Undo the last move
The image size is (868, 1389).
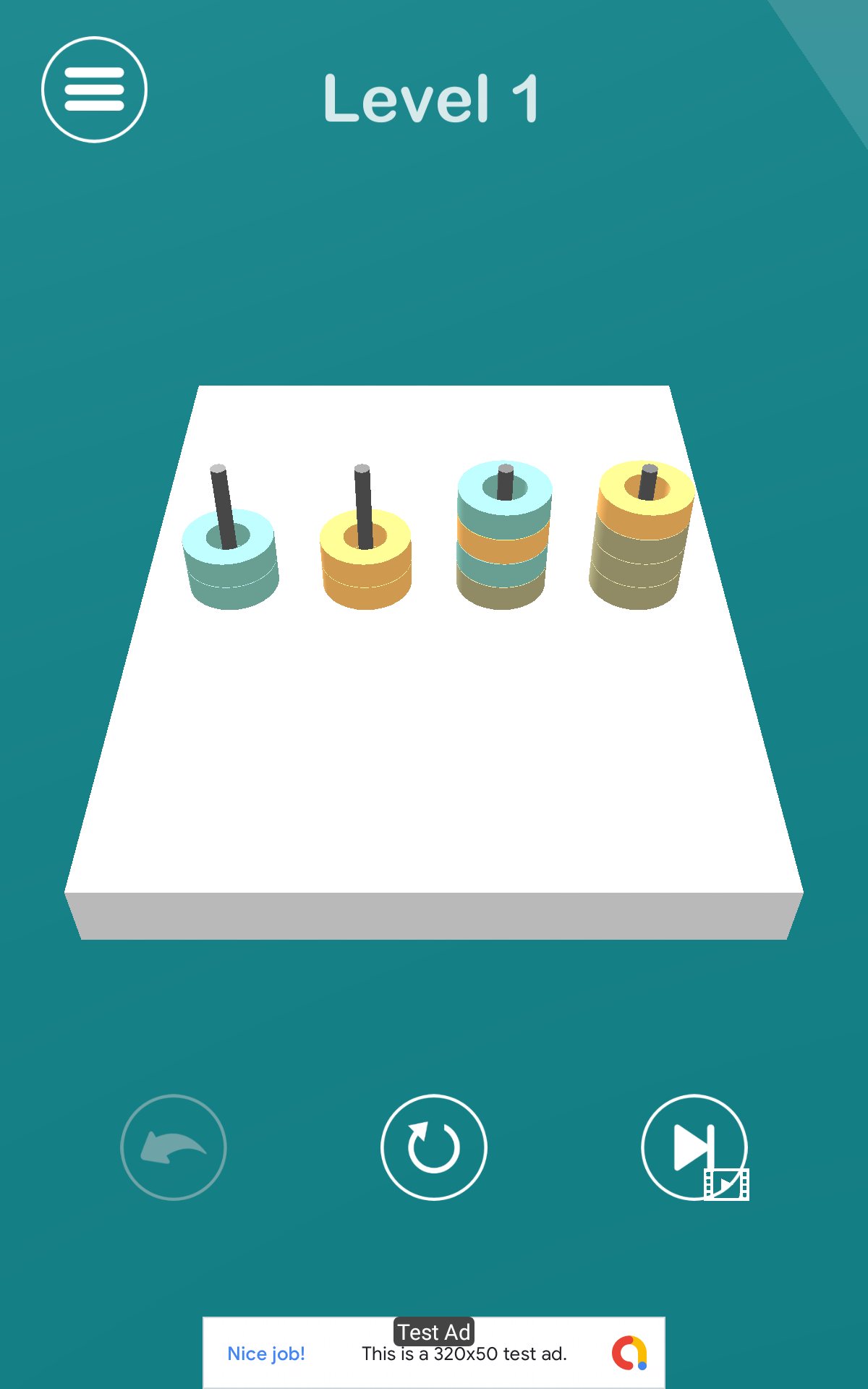174,1147
